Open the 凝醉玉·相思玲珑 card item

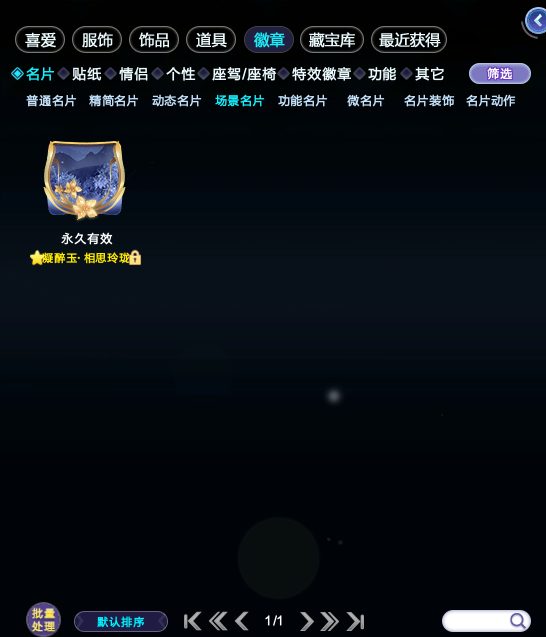(x=85, y=180)
